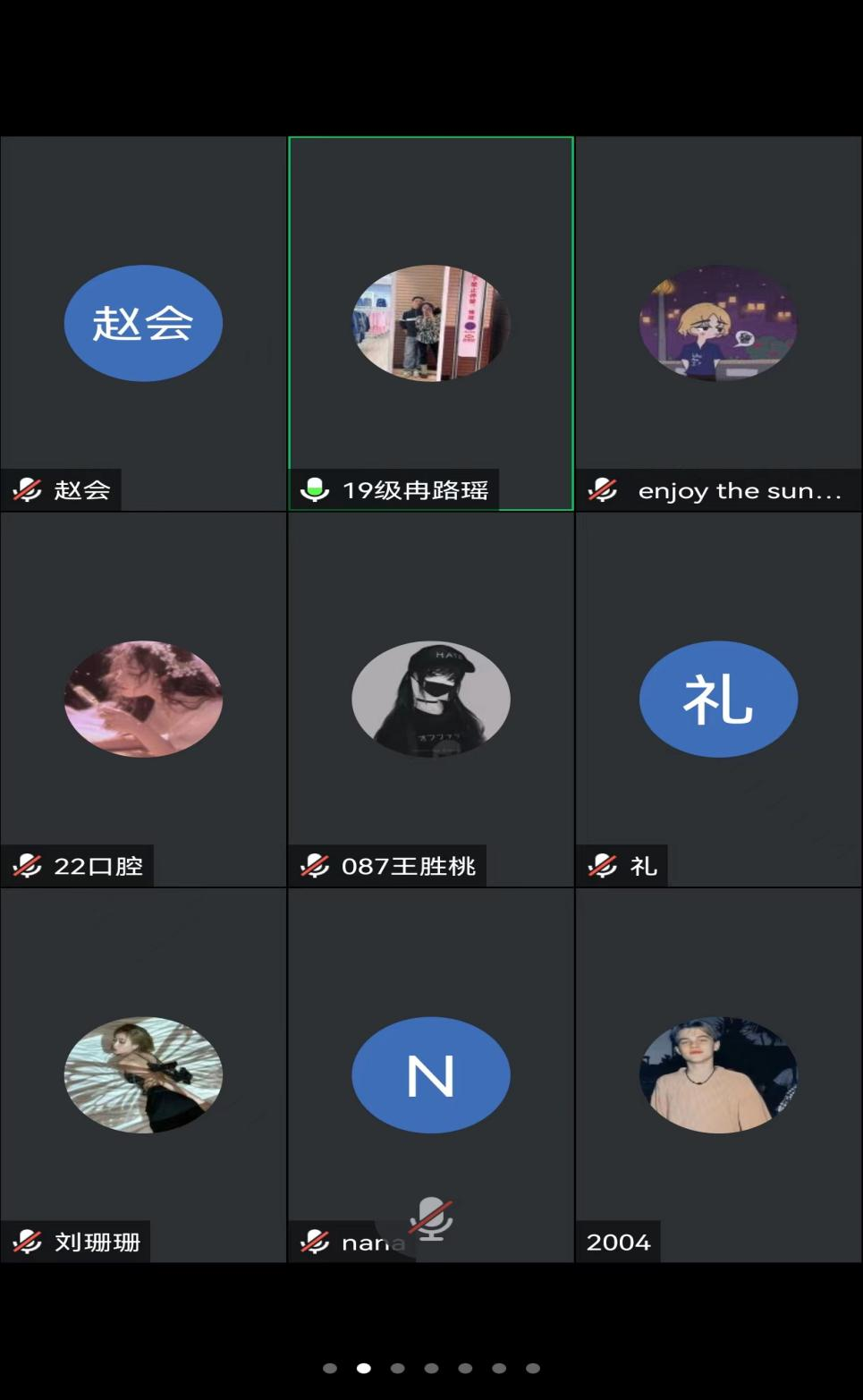Open the enjoy the sun... participant tile
Screen dimensions: 863x1400
(x=718, y=323)
